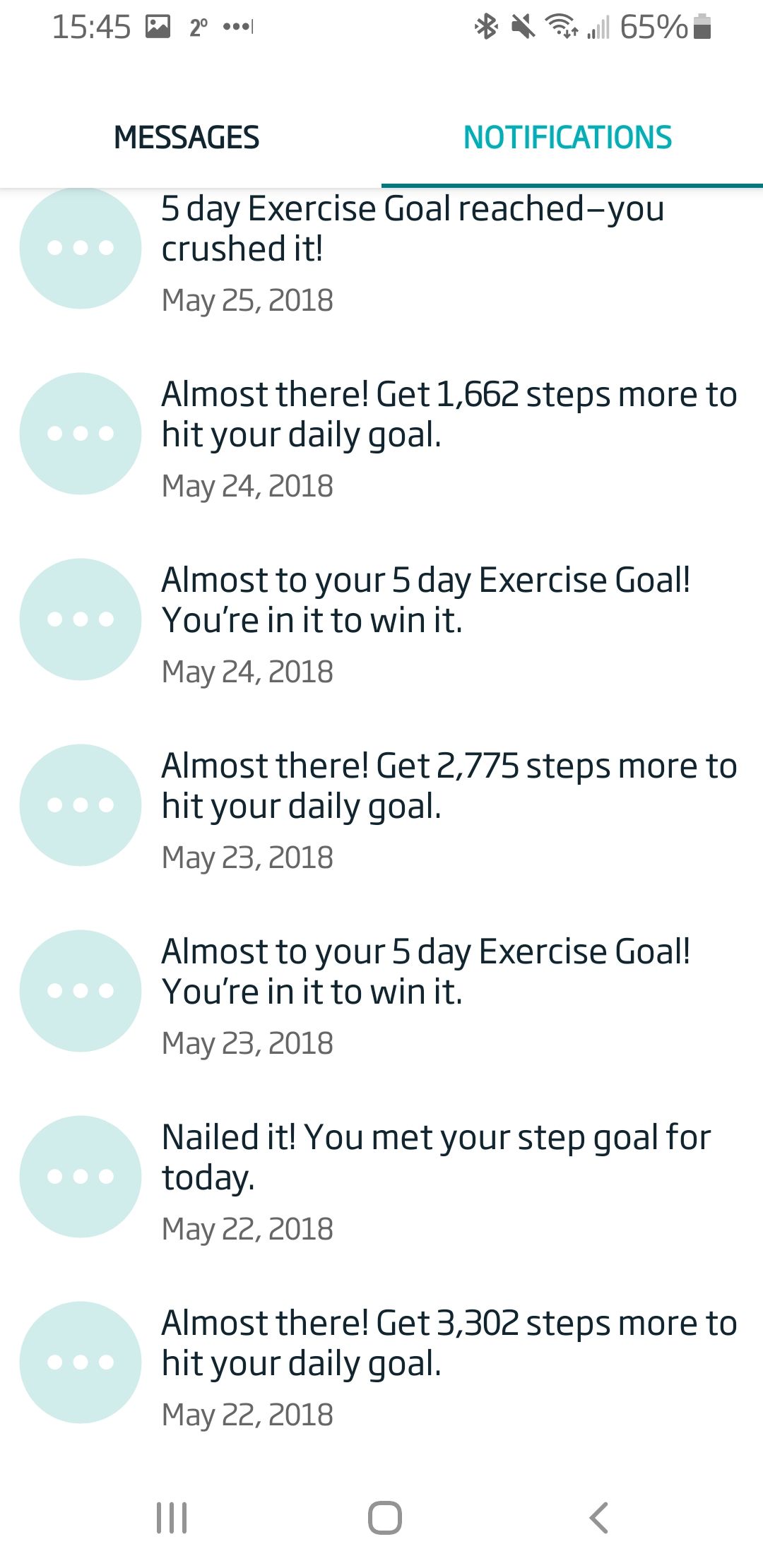The width and height of the screenshot is (763, 1568).
Task: Tap the avatar beside the May 23 exercise goal alert
Action: (81, 991)
